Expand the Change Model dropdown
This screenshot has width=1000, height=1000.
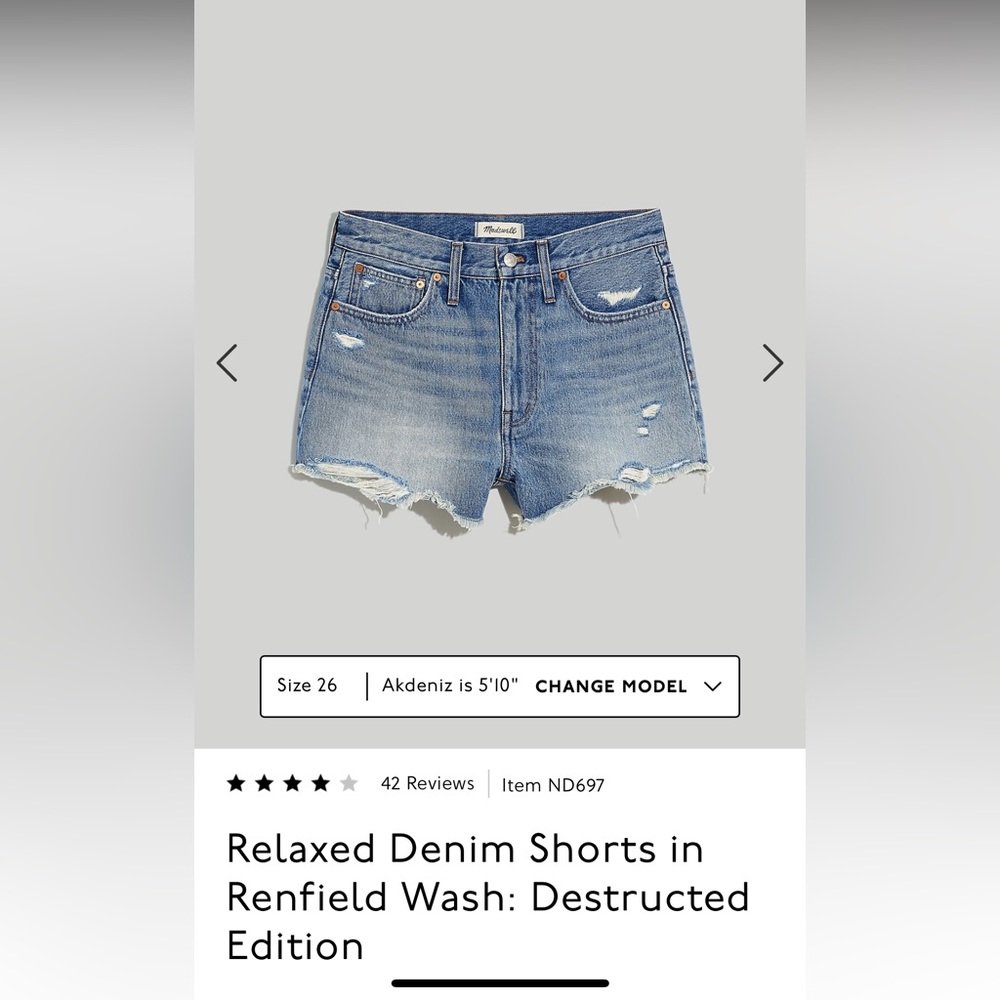pos(628,686)
